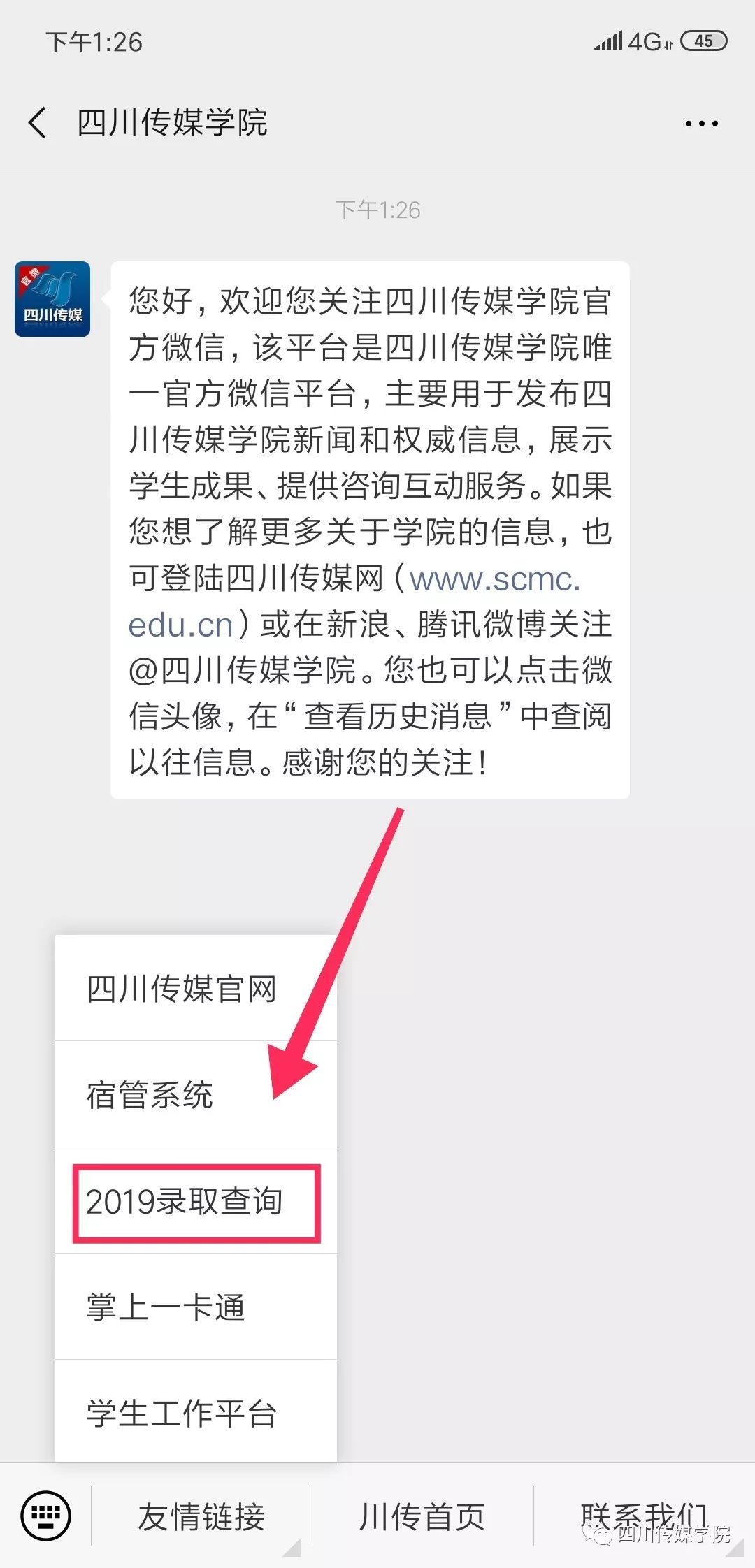
Task: Tap the 友情链接 bottom menu
Action: [x=201, y=1517]
